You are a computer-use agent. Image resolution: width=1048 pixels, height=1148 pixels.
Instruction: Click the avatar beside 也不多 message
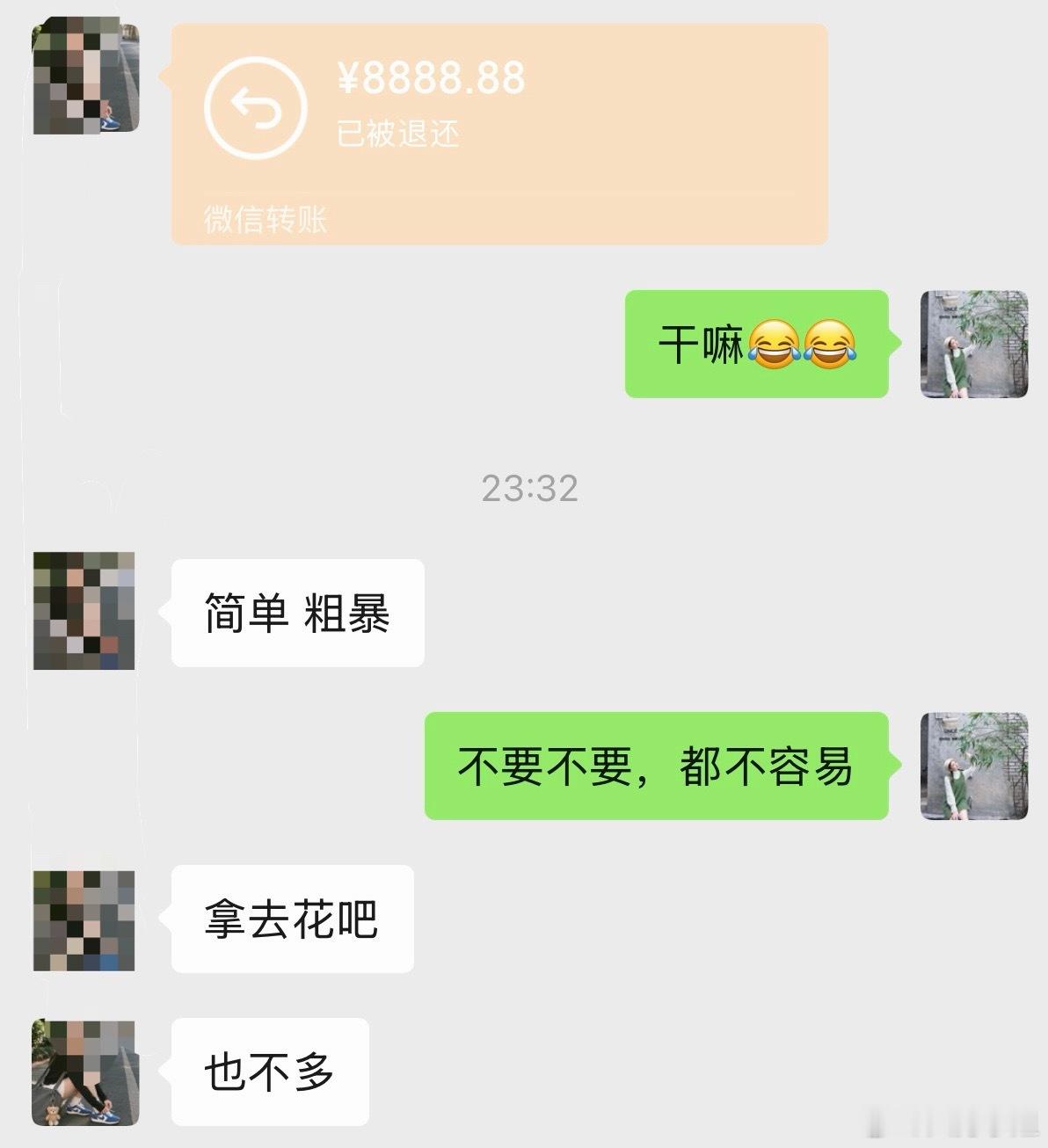84,1072
